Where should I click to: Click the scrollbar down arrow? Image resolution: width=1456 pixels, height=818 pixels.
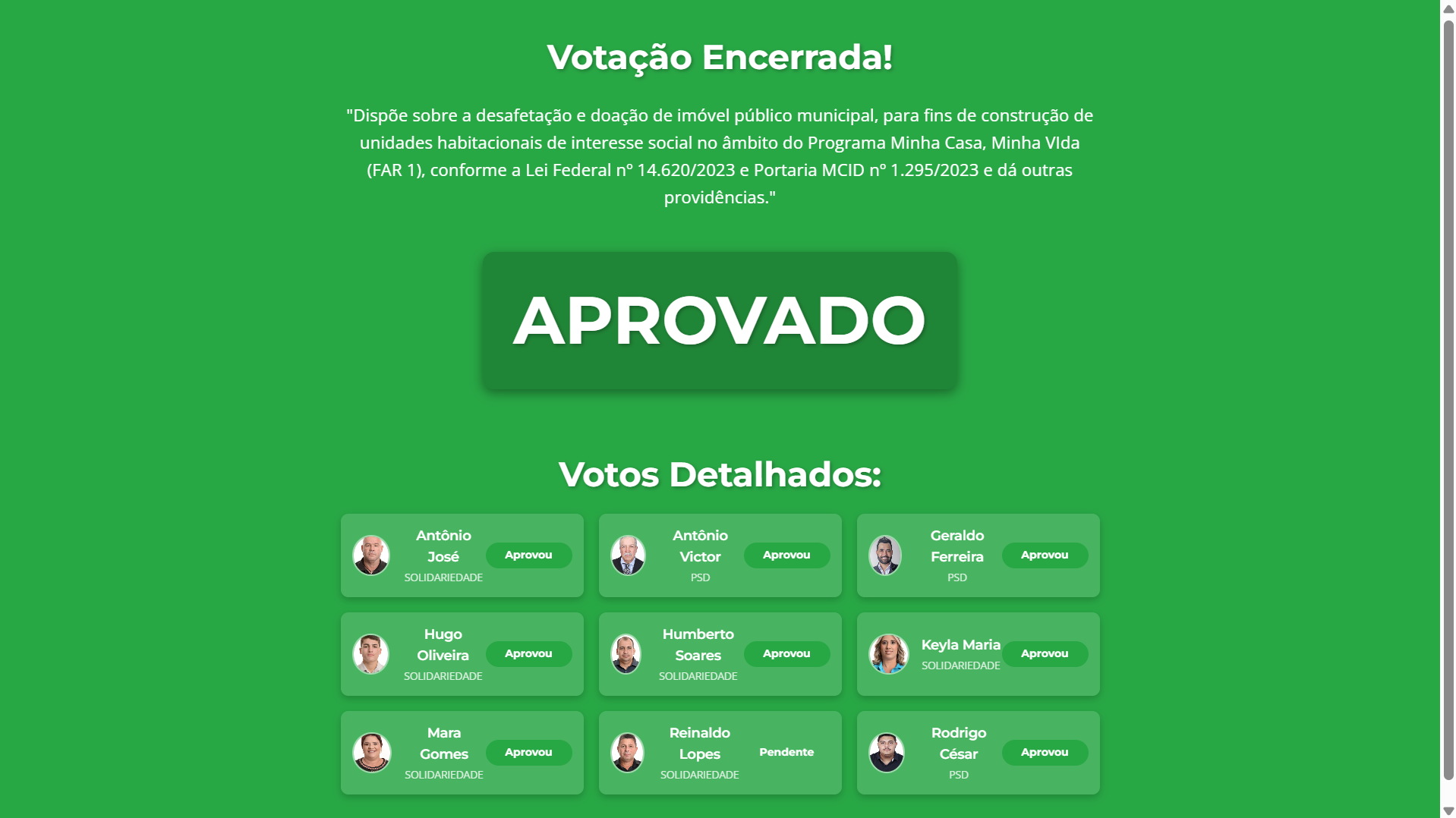click(1448, 810)
